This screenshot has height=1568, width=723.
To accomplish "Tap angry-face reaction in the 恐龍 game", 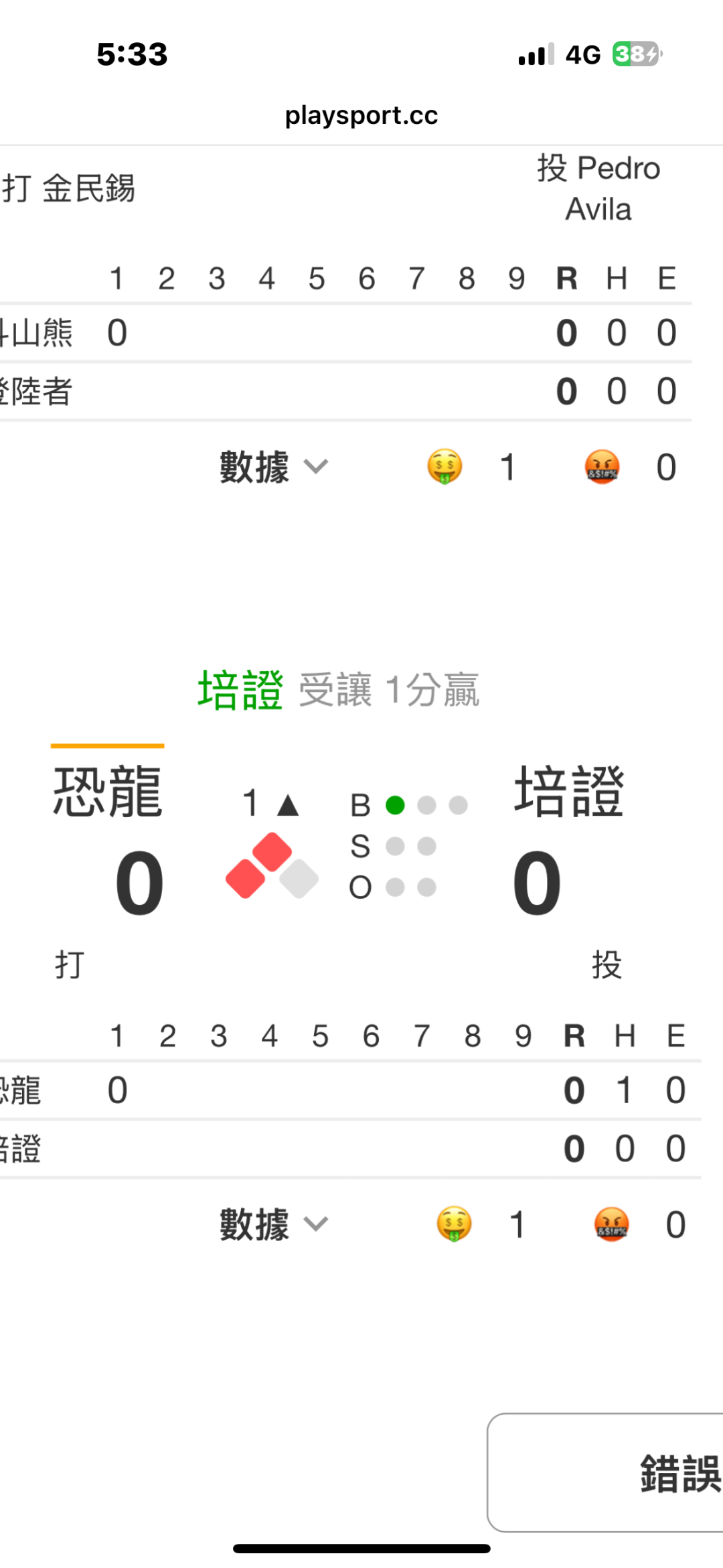I will pyautogui.click(x=611, y=1224).
